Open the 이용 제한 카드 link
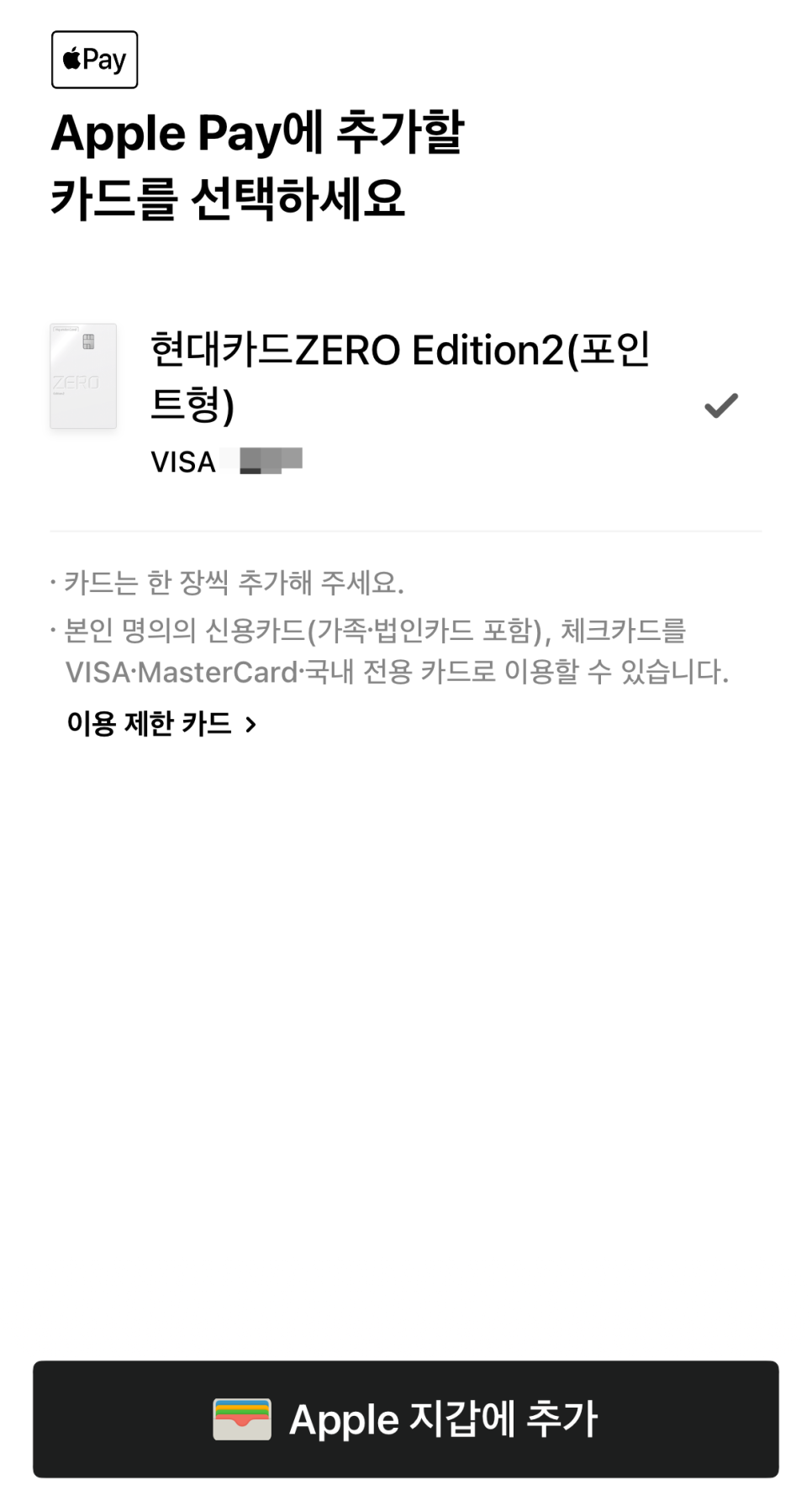The image size is (812, 1511). pos(162,723)
